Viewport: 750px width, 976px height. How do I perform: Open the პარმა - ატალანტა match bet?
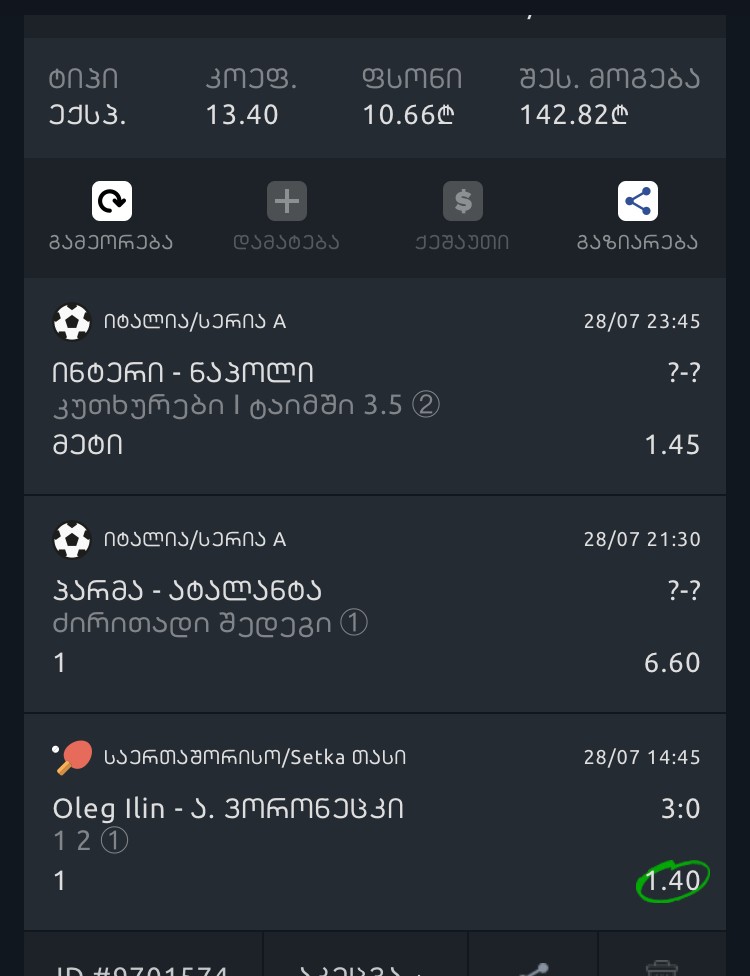point(374,605)
